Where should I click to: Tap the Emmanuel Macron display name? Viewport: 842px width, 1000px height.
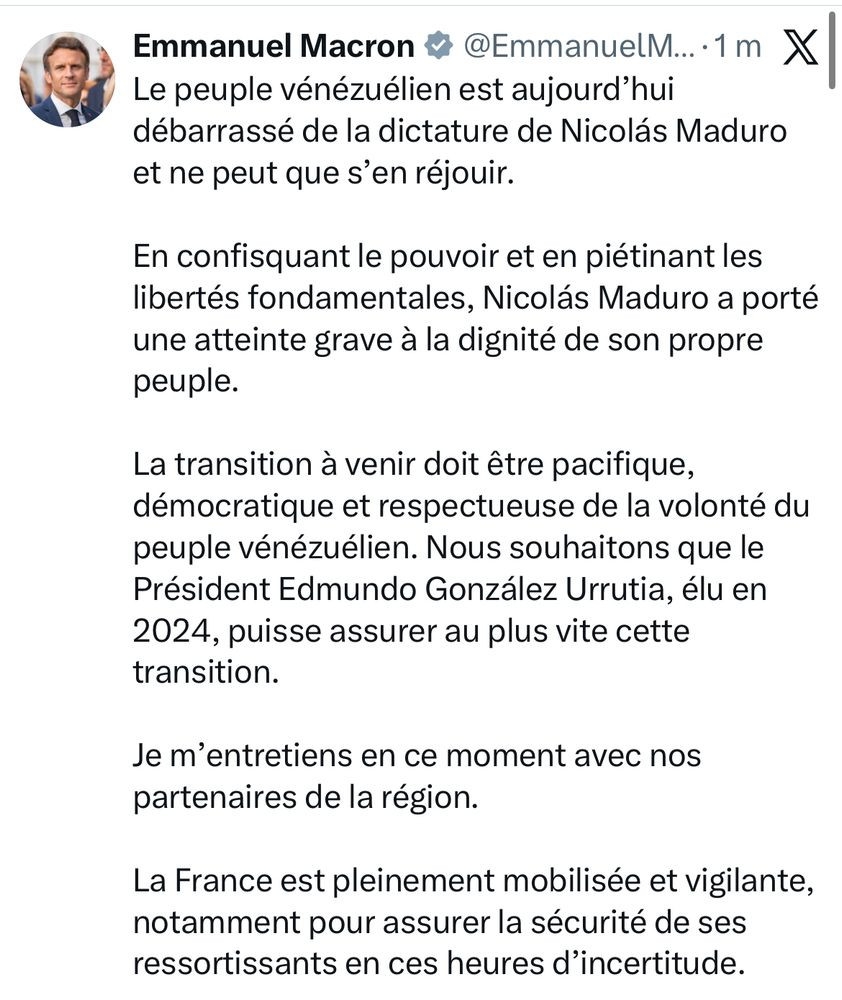pos(273,46)
